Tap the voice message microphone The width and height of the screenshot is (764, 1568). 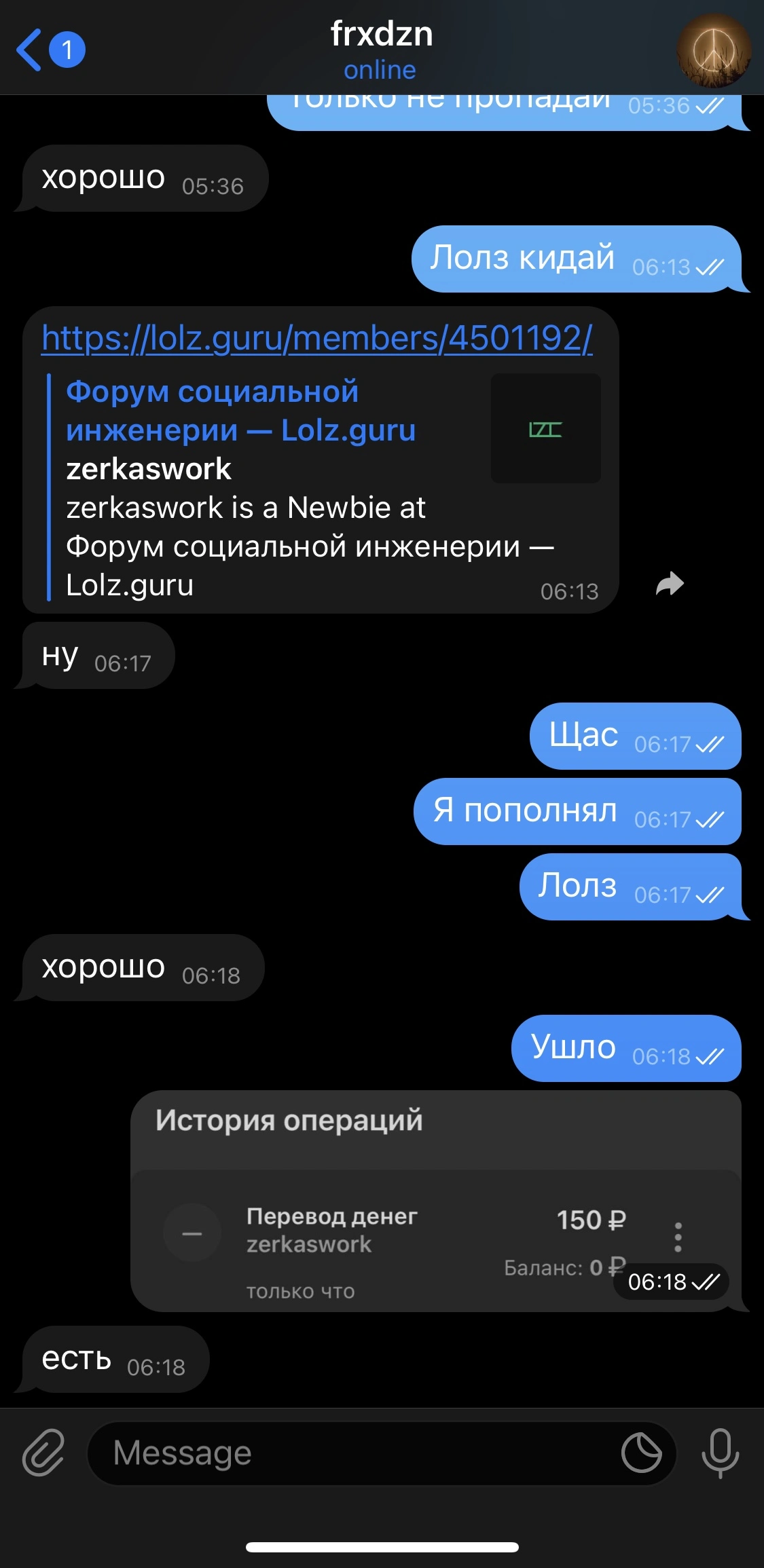(x=721, y=1453)
